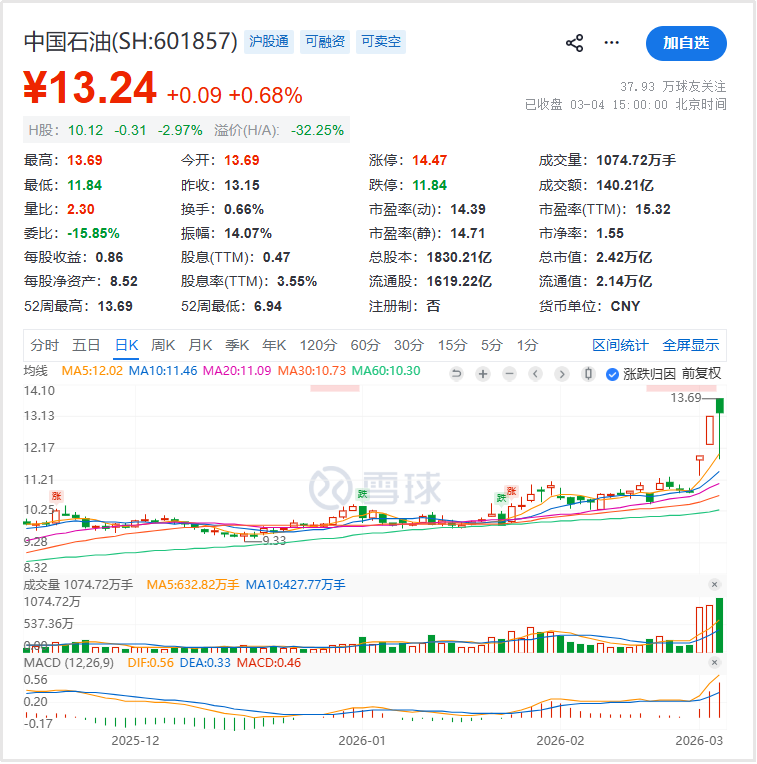Image resolution: width=757 pixels, height=764 pixels.
Task: Close the volume indicator panel with its × toggle
Action: point(714,583)
